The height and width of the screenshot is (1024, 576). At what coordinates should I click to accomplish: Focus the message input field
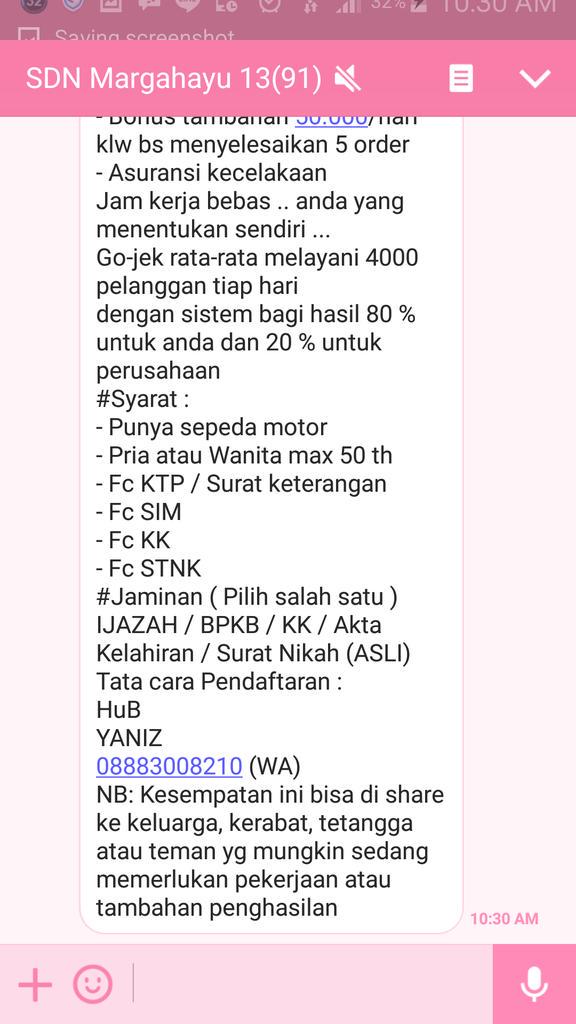pyautogui.click(x=312, y=984)
